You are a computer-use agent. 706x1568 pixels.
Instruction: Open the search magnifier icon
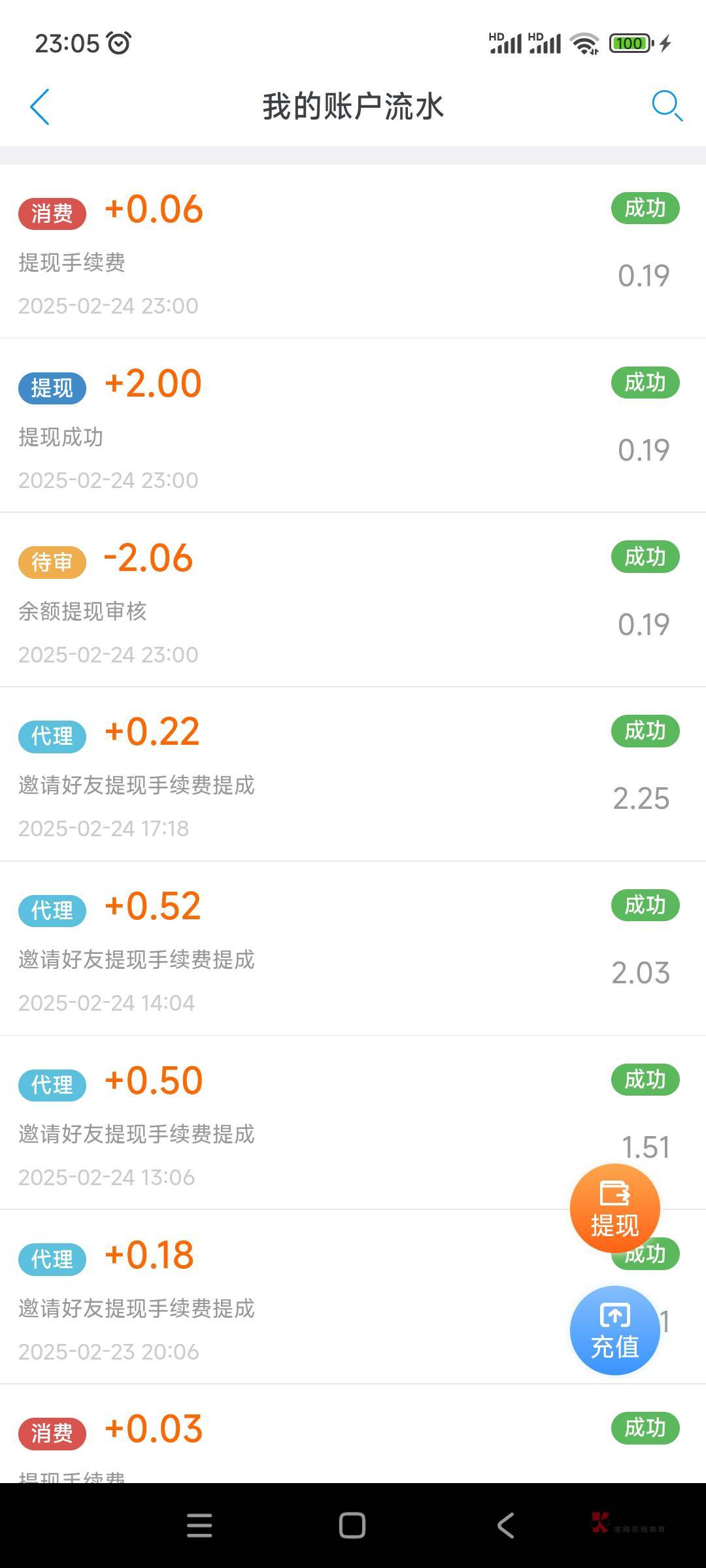click(667, 106)
